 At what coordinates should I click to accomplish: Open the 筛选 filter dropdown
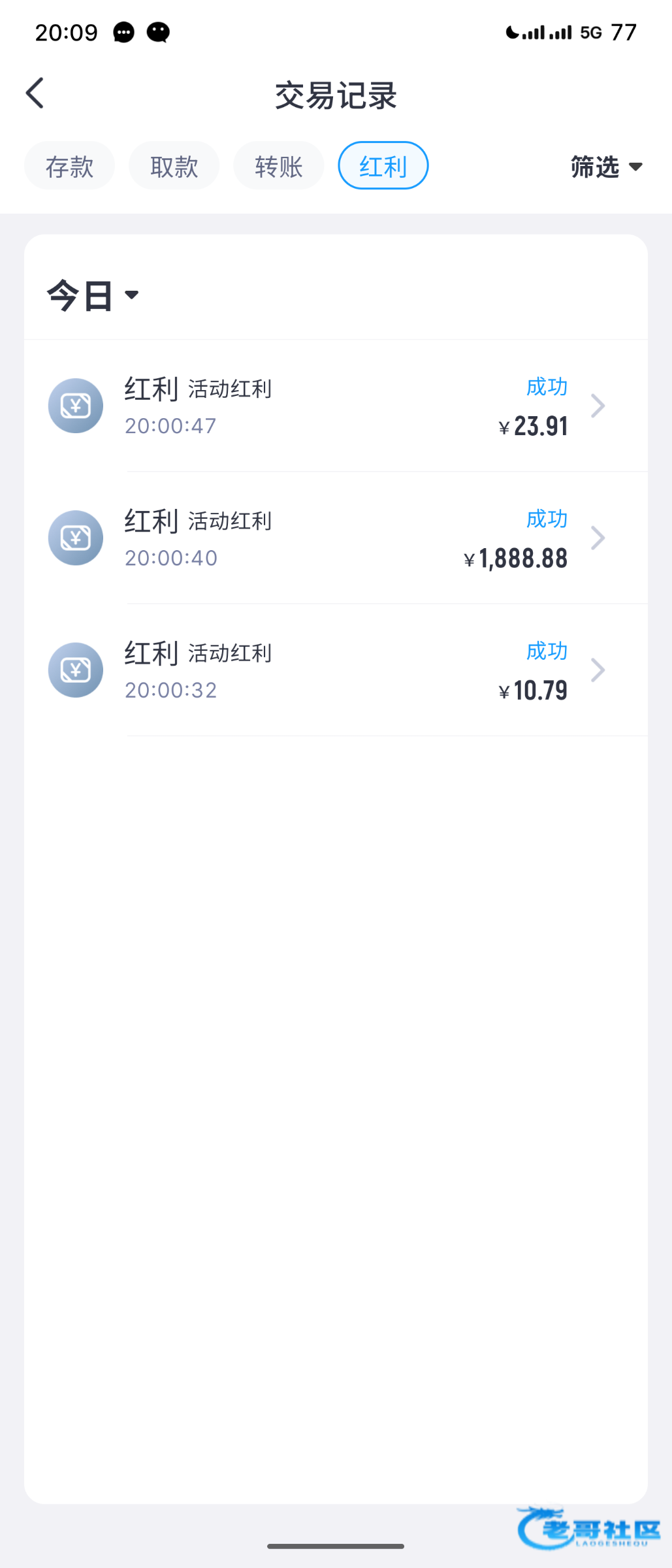606,167
